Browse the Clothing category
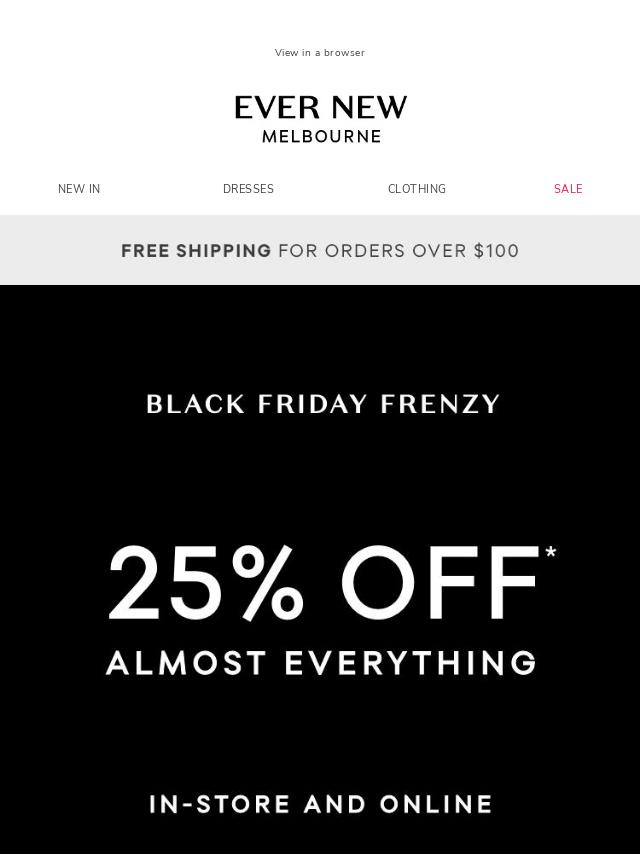This screenshot has height=854, width=640. pyautogui.click(x=417, y=189)
